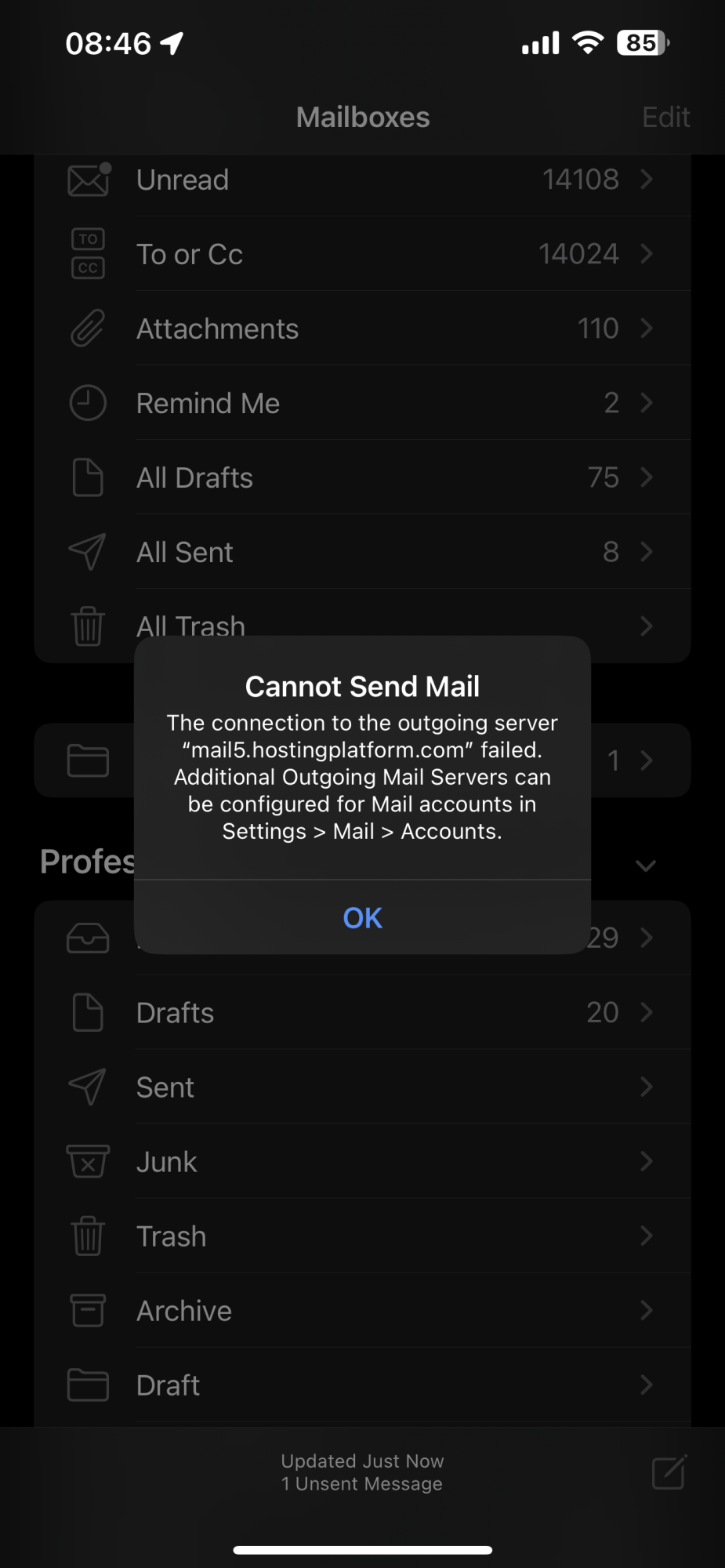The image size is (725, 1568).
Task: Select the To or Cc mailbox icon
Action: point(87,253)
